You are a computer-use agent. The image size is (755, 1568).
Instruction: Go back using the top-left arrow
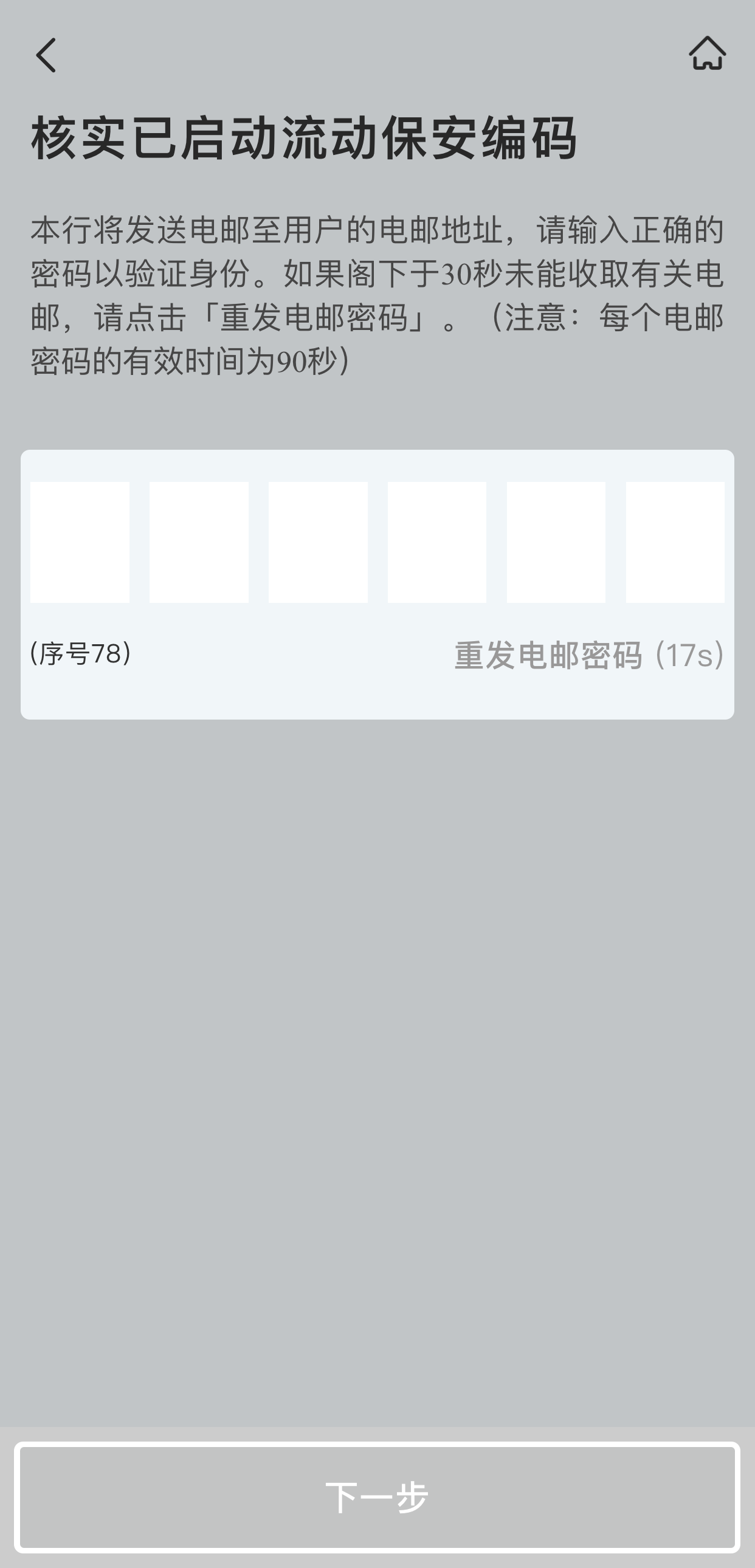46,55
